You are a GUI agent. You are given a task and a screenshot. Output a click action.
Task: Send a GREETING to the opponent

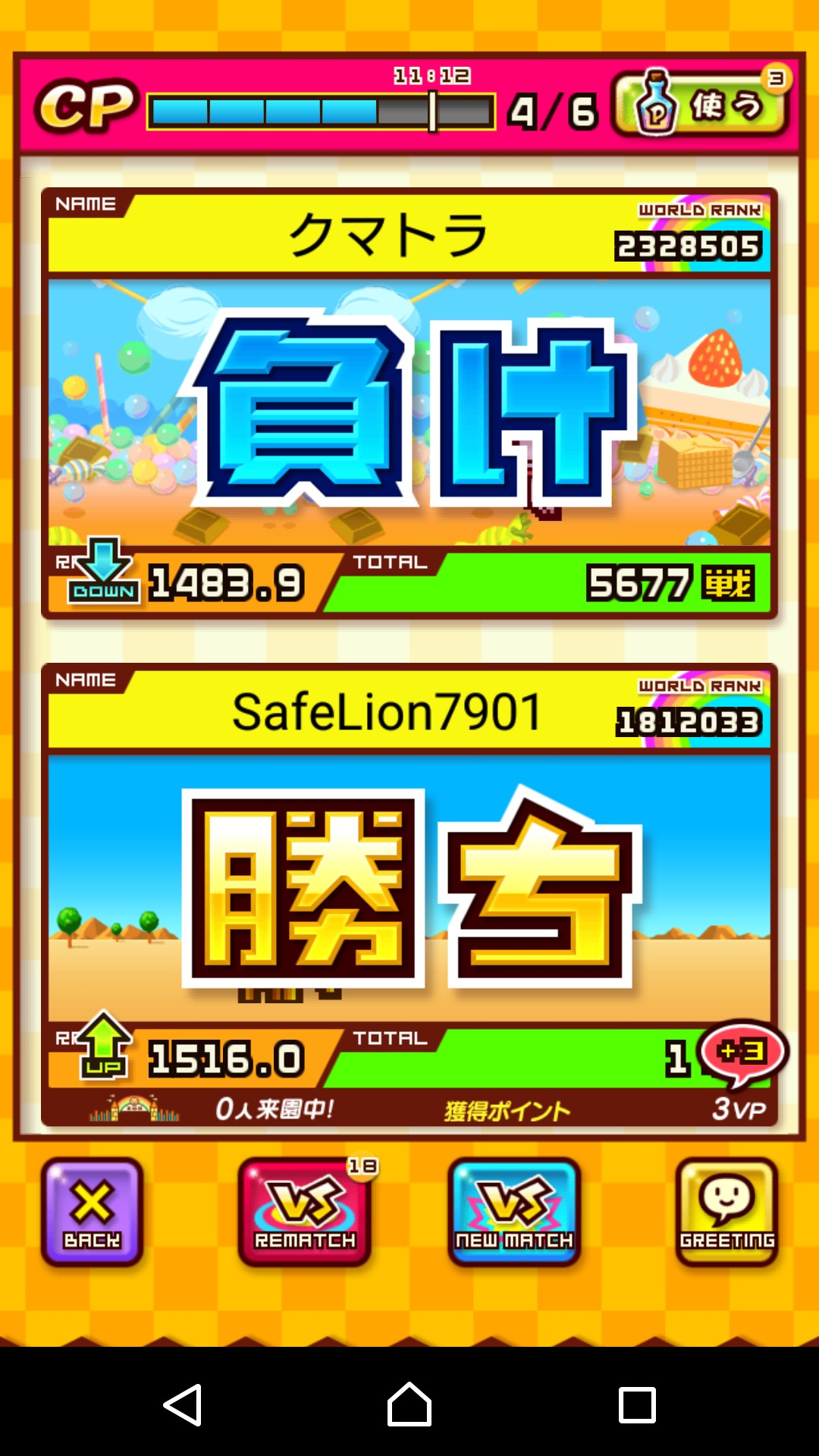click(x=726, y=1211)
